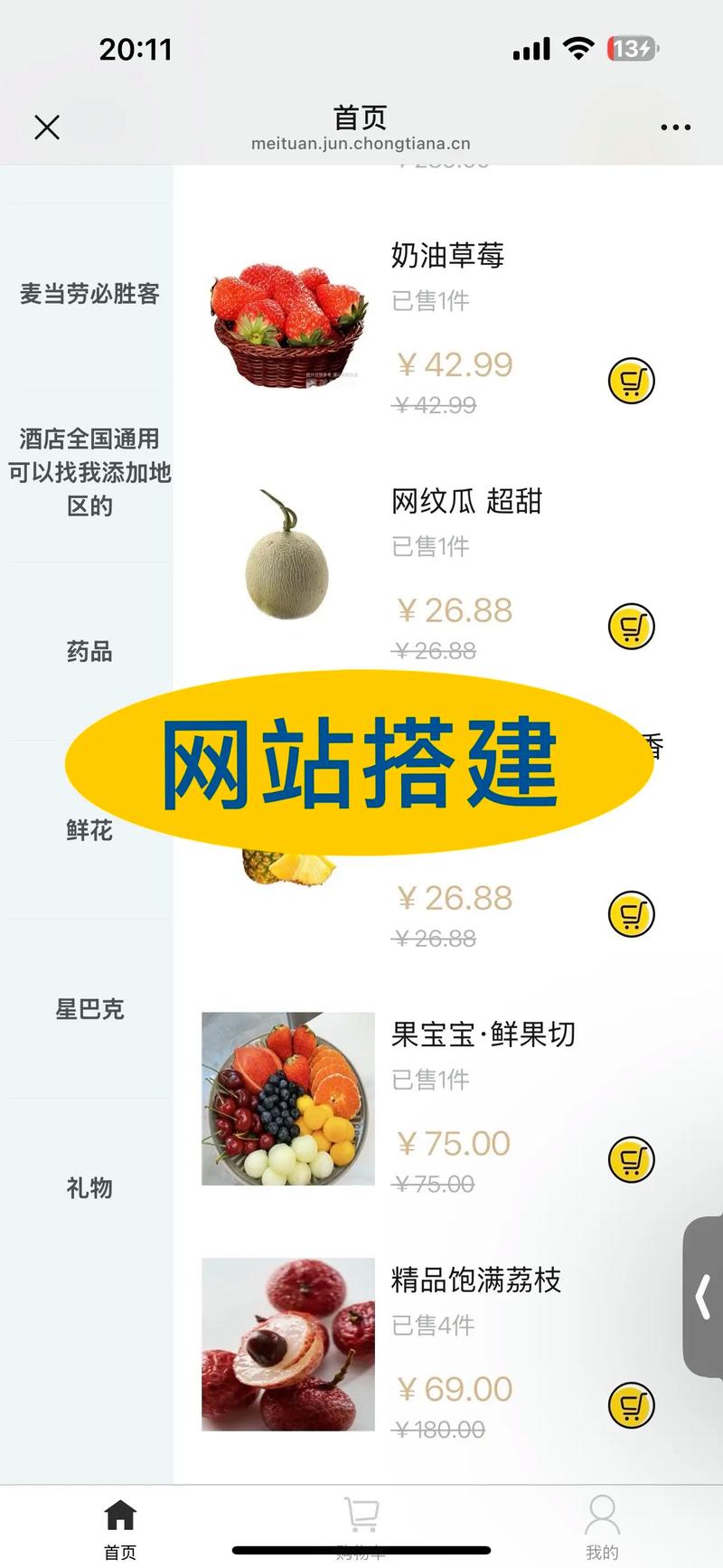Open the ellipsis menu at top right
This screenshot has height=1568, width=723.
coord(675,127)
